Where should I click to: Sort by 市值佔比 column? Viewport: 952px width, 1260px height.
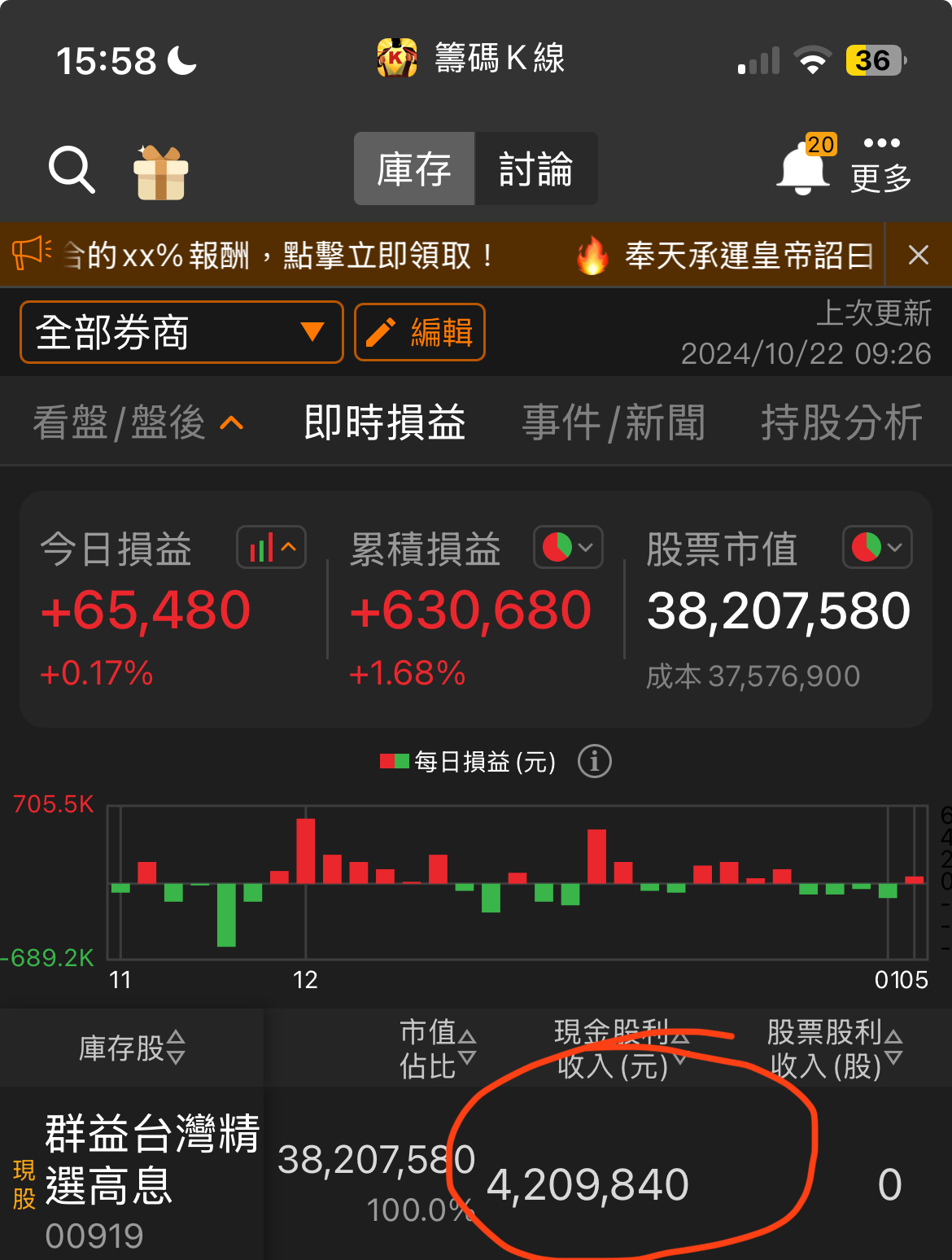click(438, 1048)
